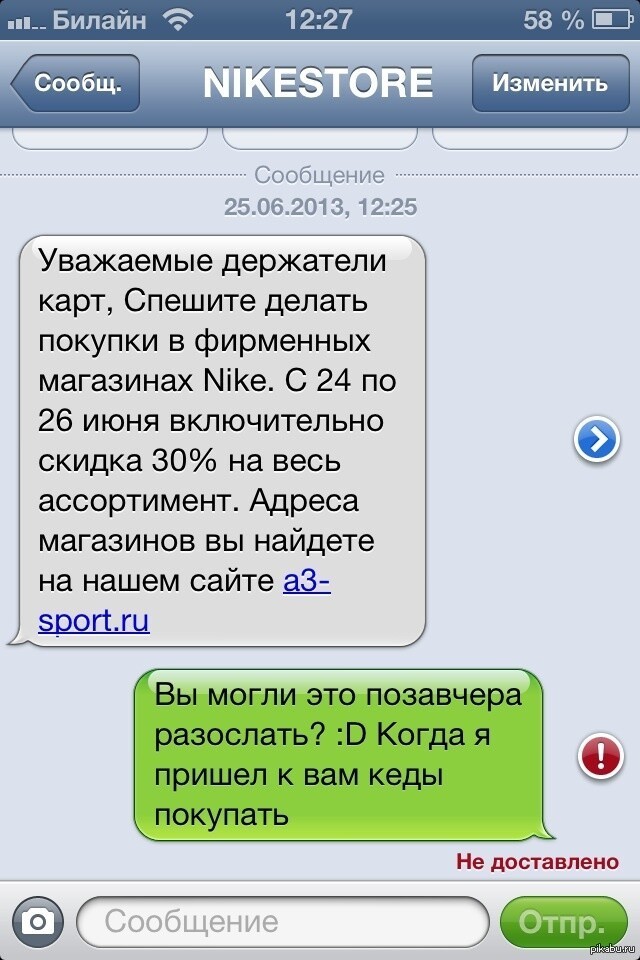Tap the red undelivered-message alert icon
This screenshot has width=640, height=960.
(600, 753)
